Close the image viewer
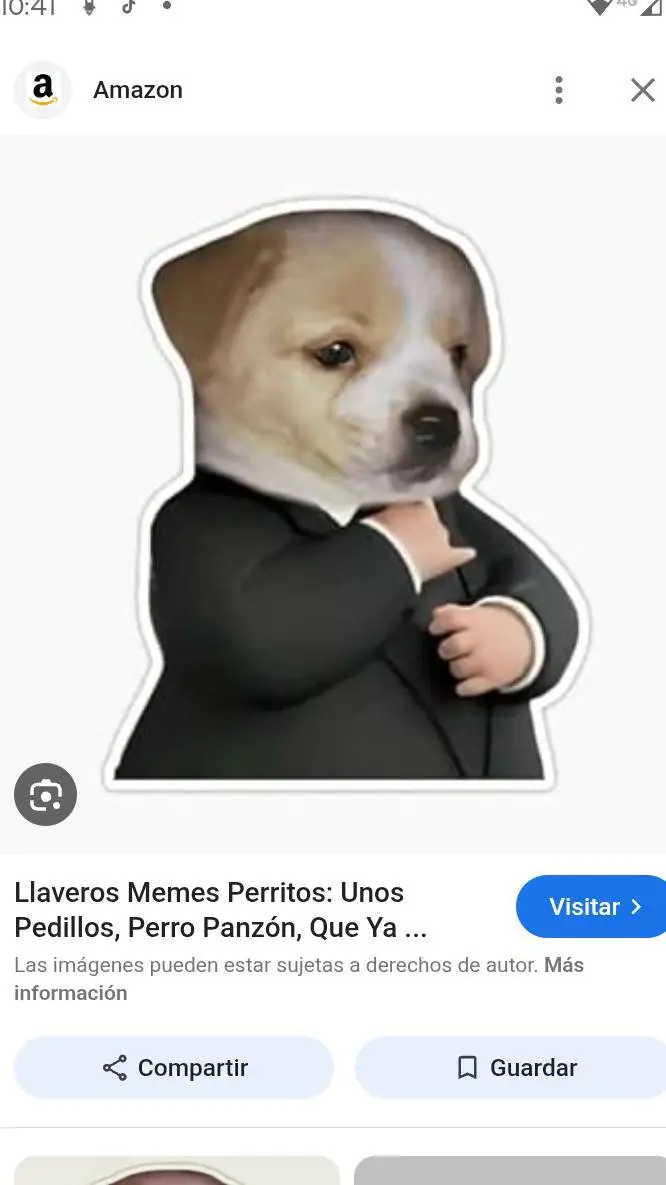Screen dimensions: 666x1185 (642, 90)
